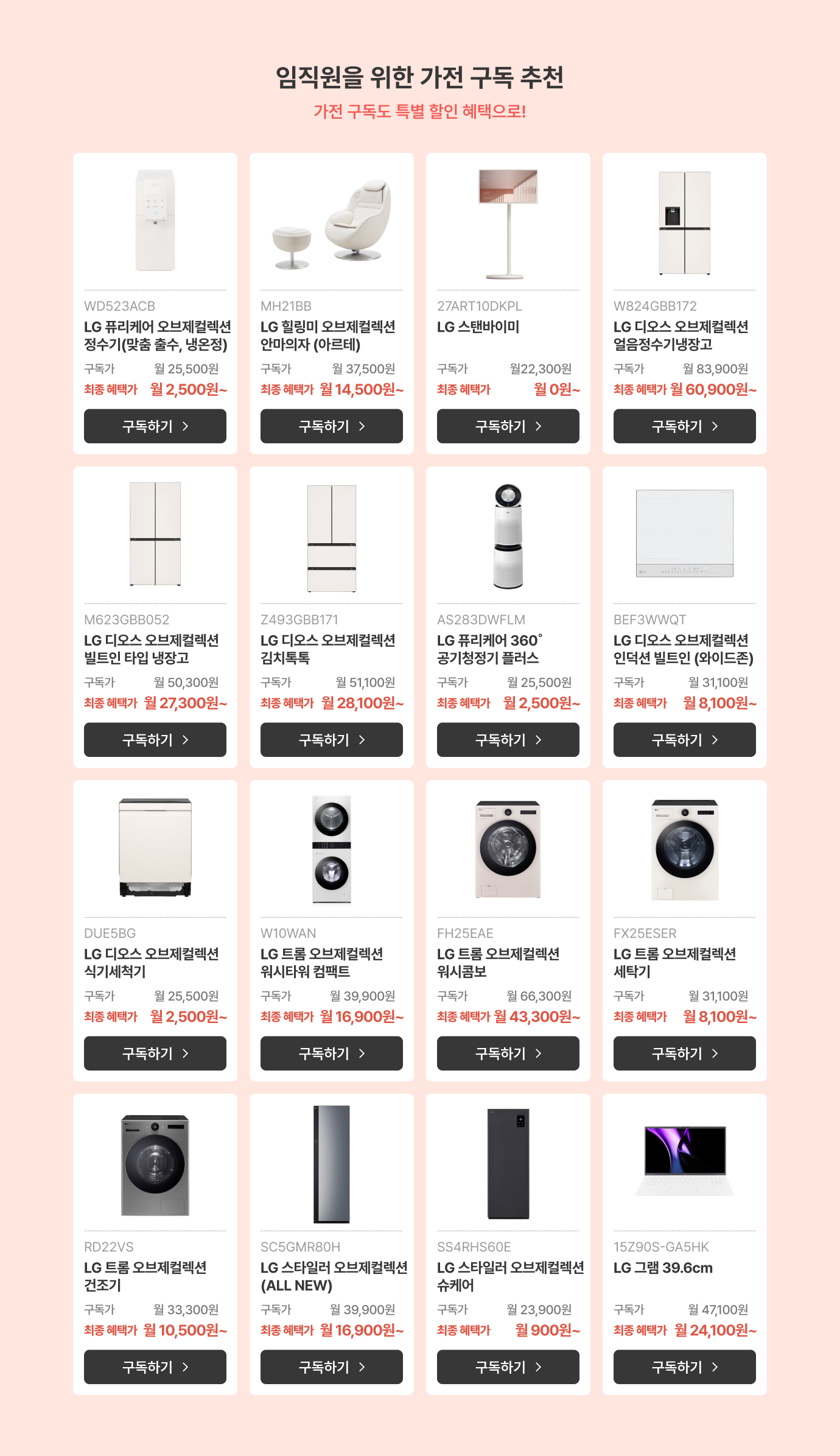This screenshot has height=1456, width=840.
Task: Subscribe to 빌트인 타입 냉장고 M623GBB052
Action: pos(155,740)
